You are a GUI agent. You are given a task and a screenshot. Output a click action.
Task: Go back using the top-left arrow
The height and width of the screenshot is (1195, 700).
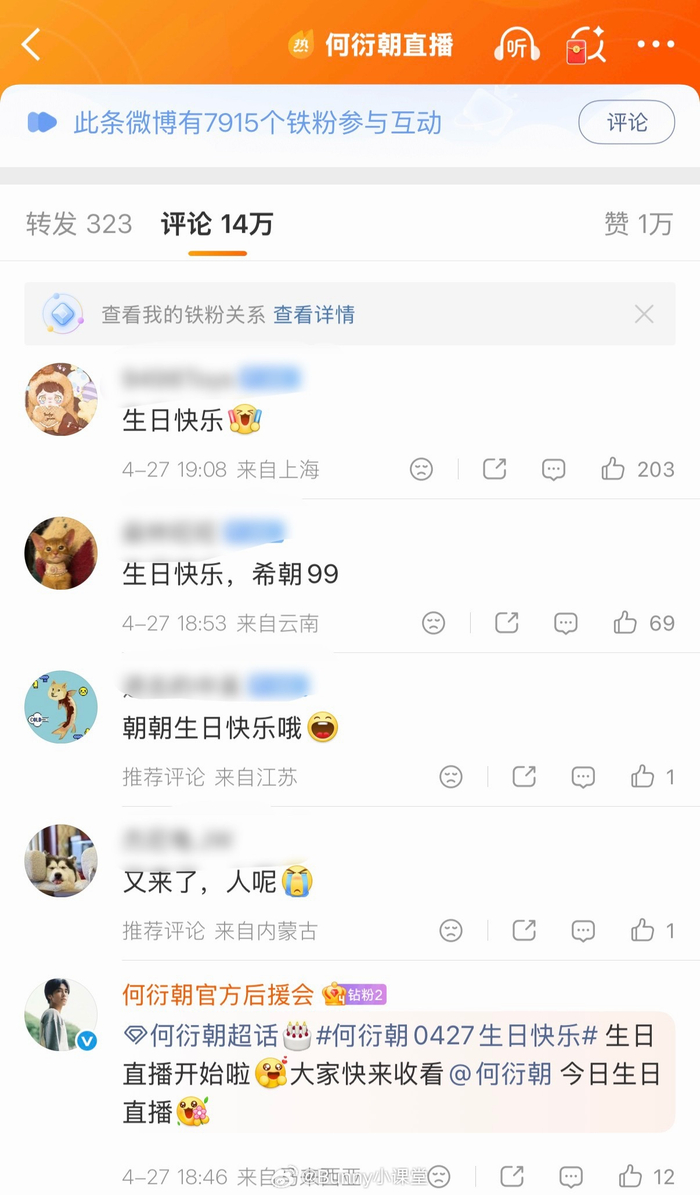click(x=32, y=45)
